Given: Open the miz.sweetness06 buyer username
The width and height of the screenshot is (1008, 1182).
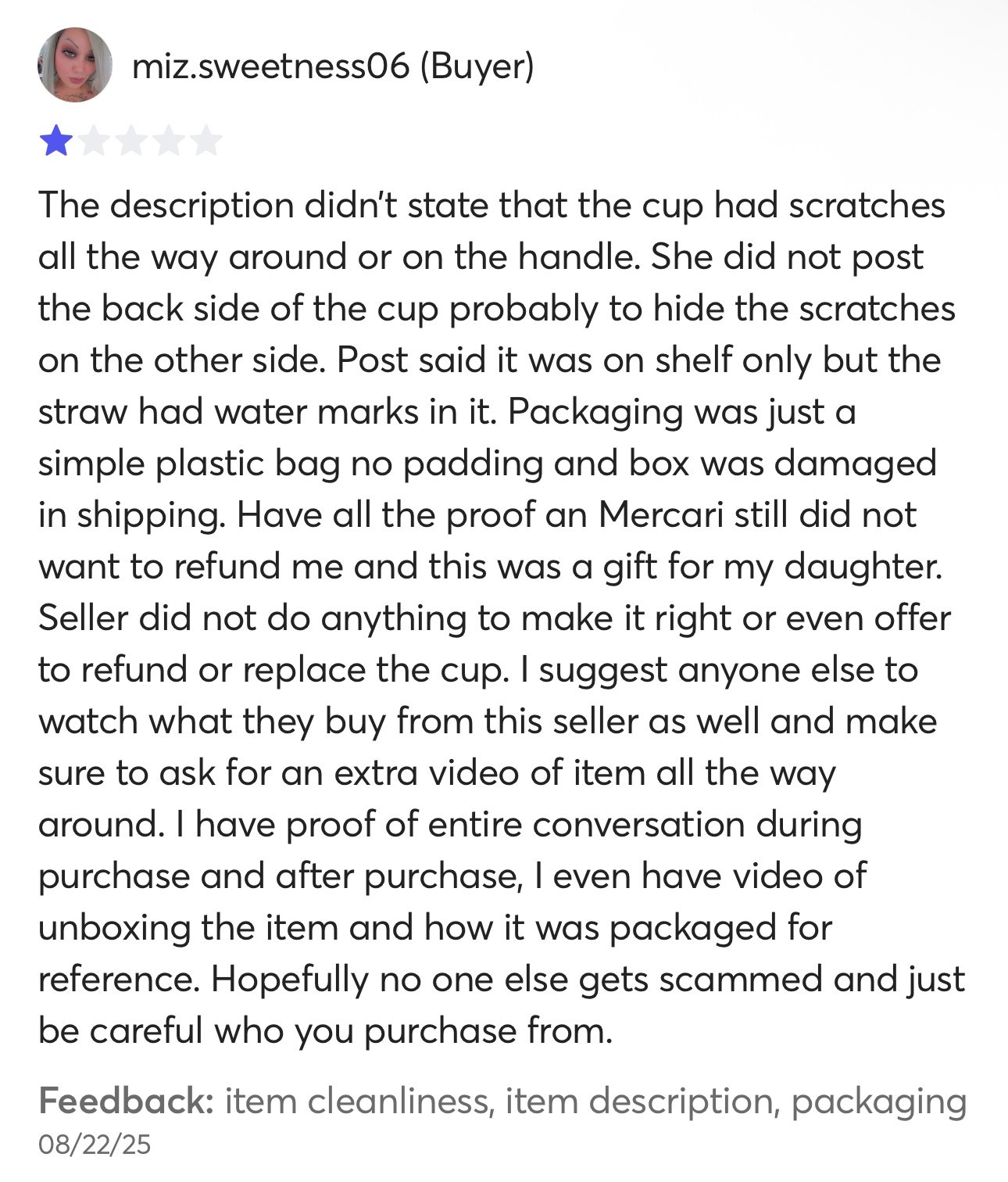Looking at the screenshot, I should [x=270, y=66].
